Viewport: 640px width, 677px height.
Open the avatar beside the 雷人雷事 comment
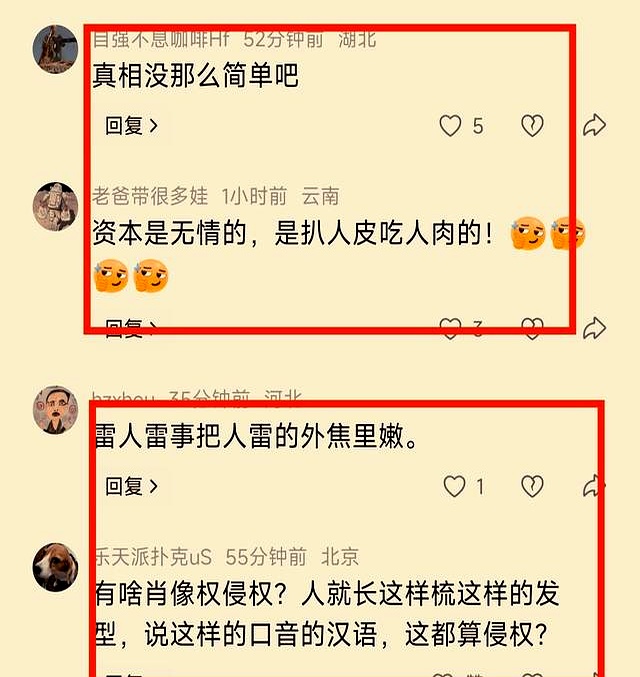click(56, 409)
